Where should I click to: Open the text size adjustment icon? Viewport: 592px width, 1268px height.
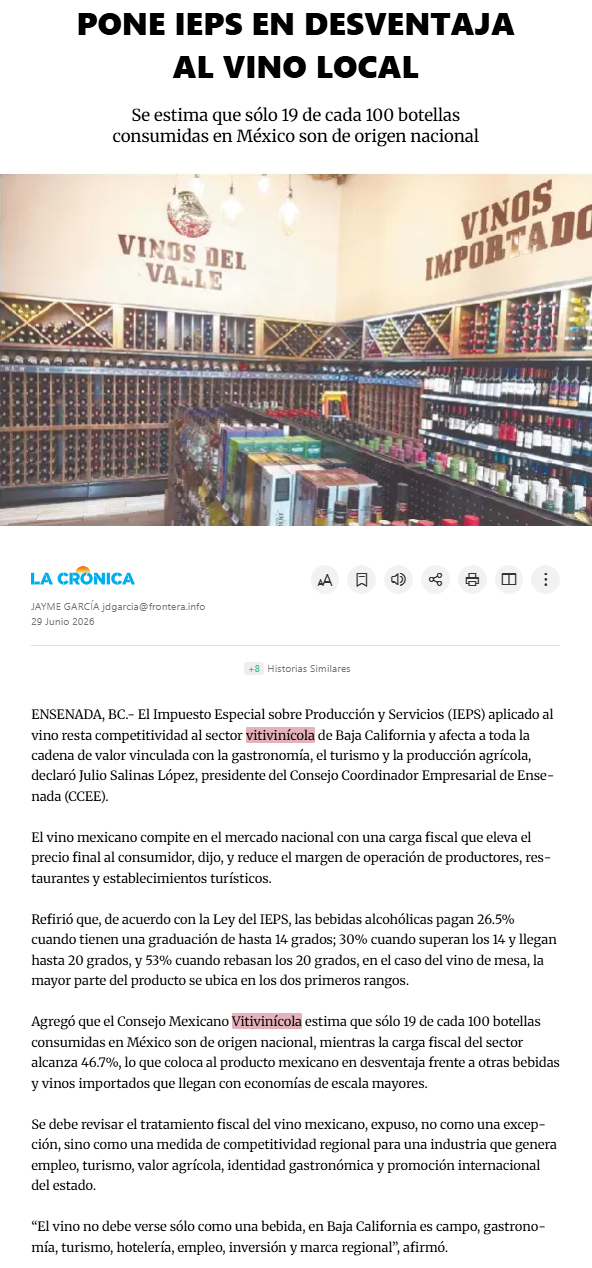pos(325,579)
